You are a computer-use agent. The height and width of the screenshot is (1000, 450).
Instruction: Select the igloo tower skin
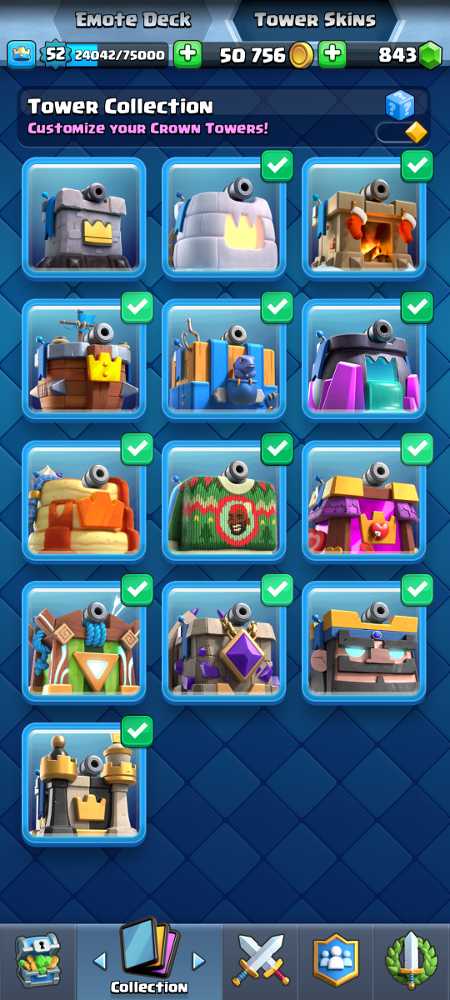[x=224, y=218]
